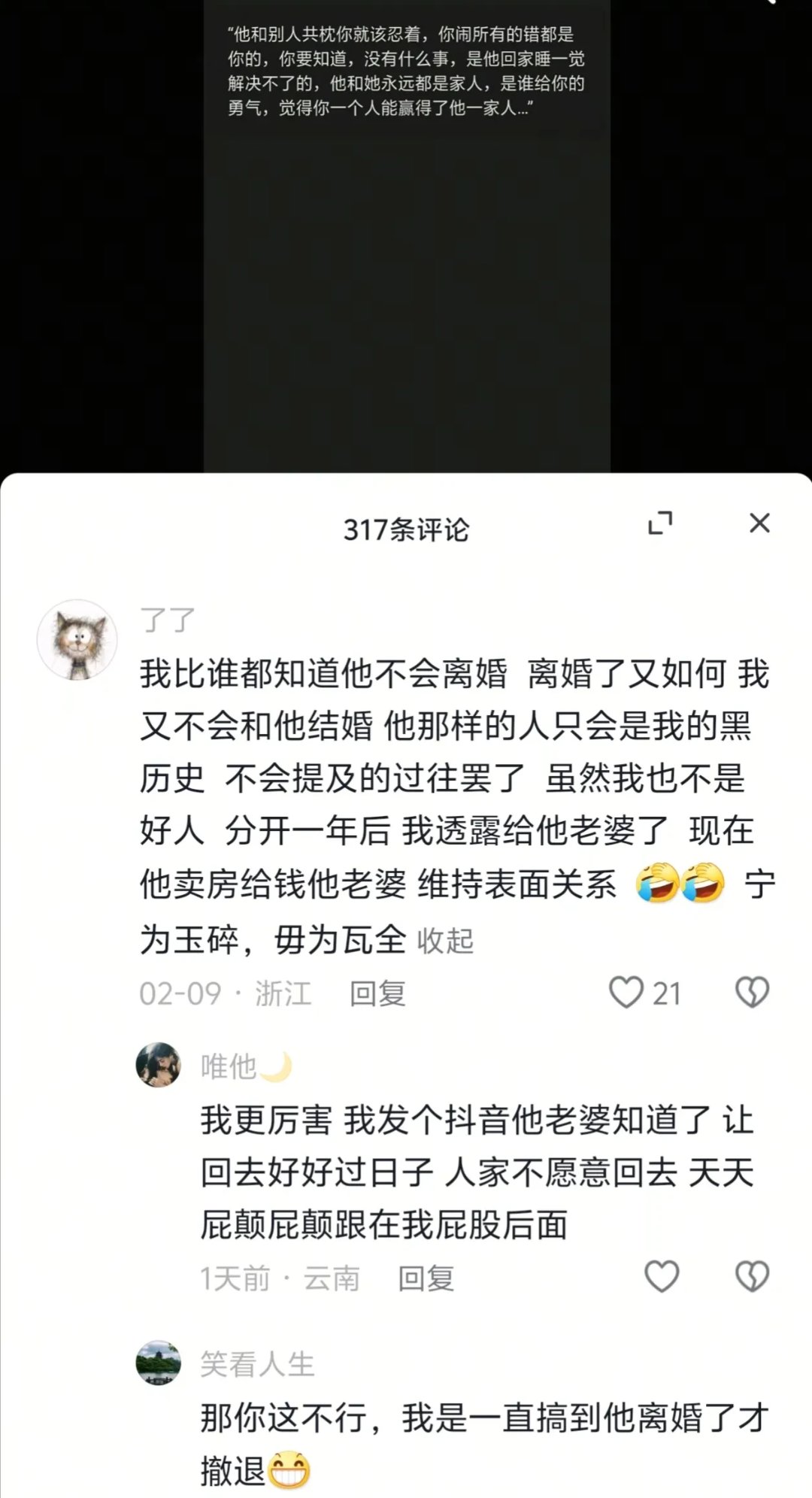Dislike 了了's comment

[752, 993]
